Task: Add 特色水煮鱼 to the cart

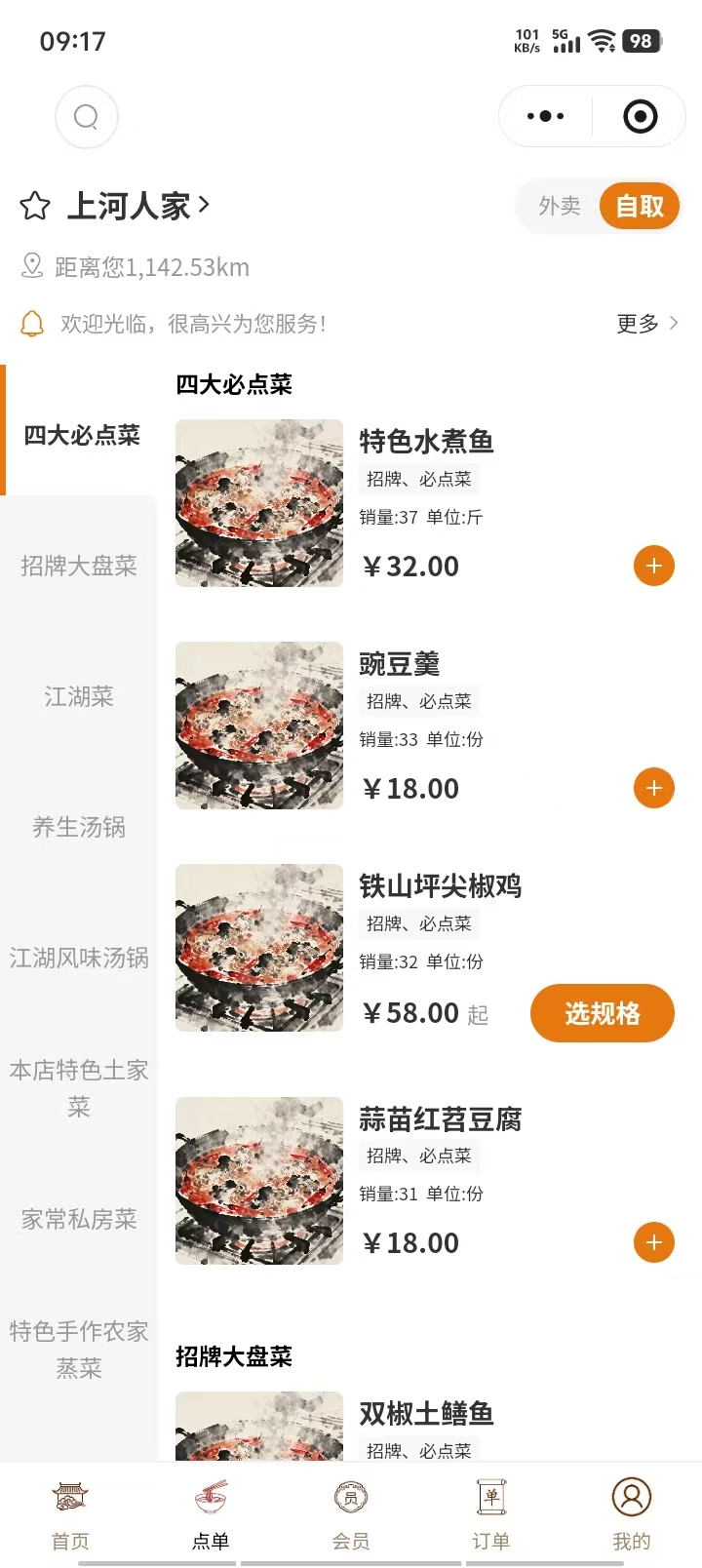Action: 653,566
